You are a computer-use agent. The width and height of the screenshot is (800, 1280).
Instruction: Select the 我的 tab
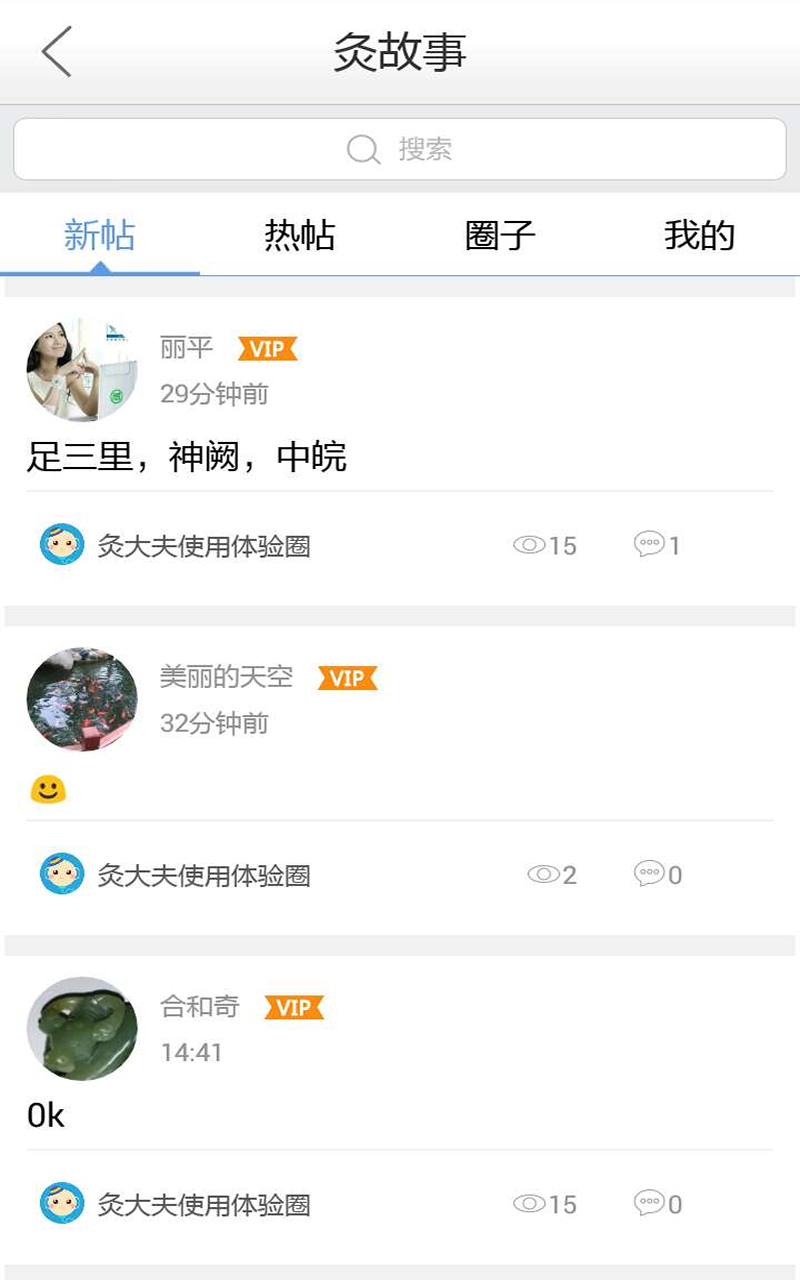699,236
